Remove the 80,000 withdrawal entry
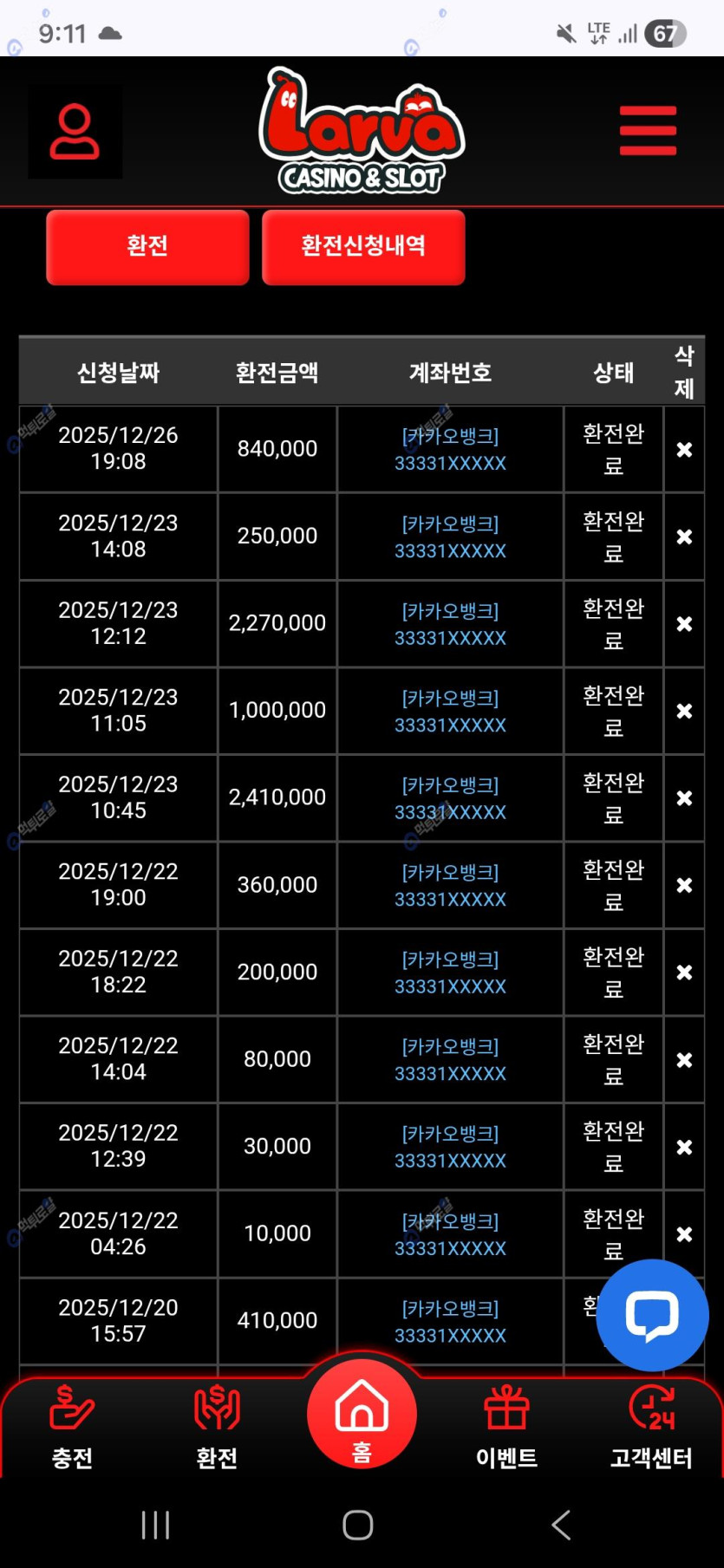 (684, 1060)
